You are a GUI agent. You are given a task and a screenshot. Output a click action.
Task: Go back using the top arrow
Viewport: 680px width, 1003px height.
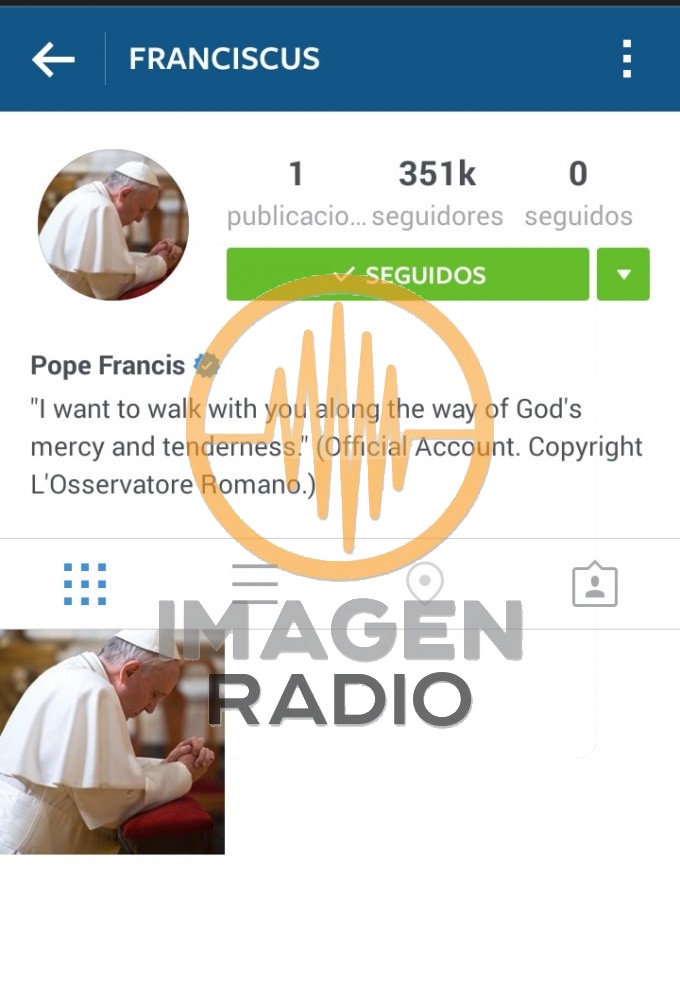click(53, 59)
